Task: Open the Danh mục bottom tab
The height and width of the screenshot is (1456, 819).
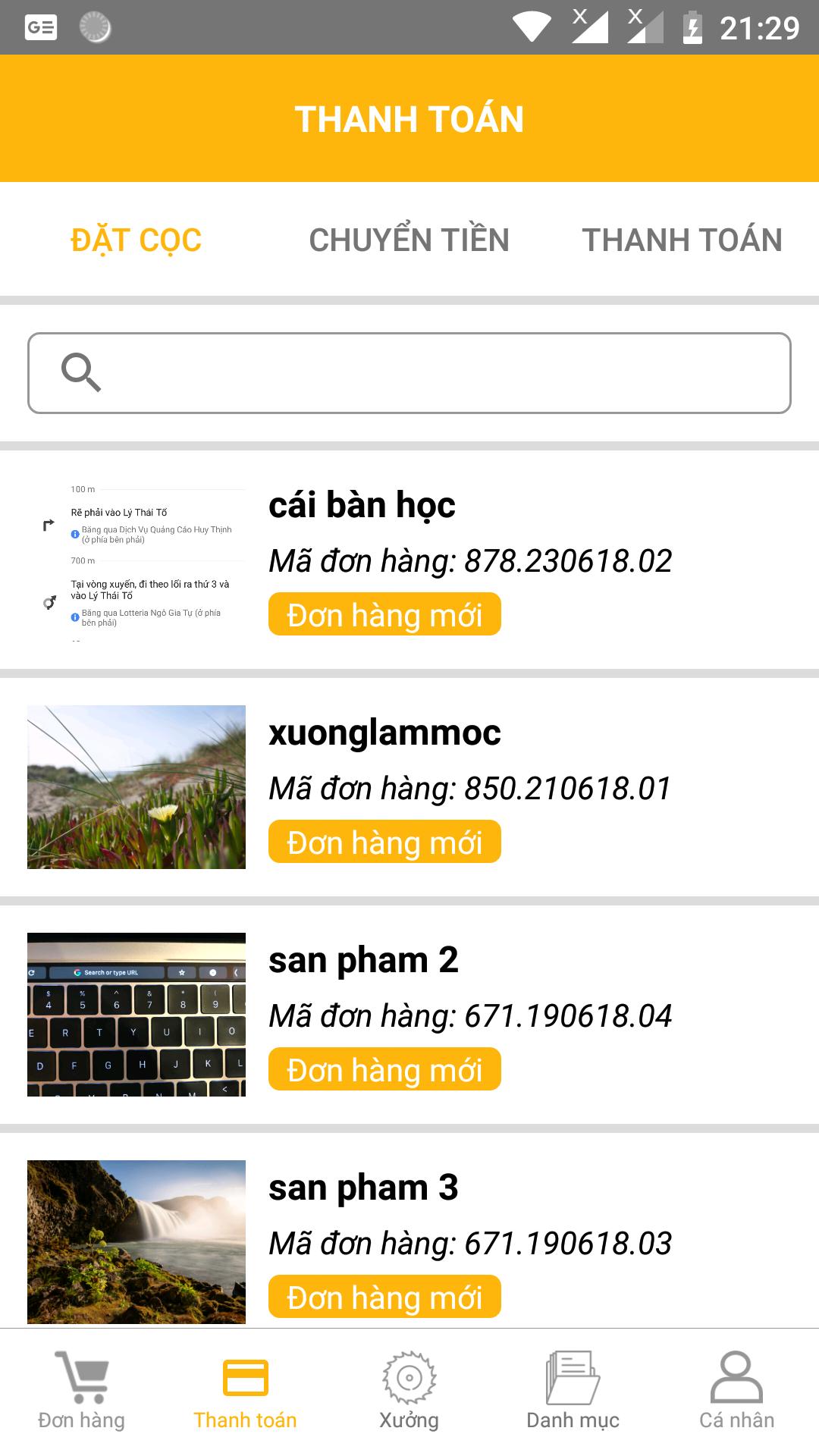Action: [x=573, y=1392]
